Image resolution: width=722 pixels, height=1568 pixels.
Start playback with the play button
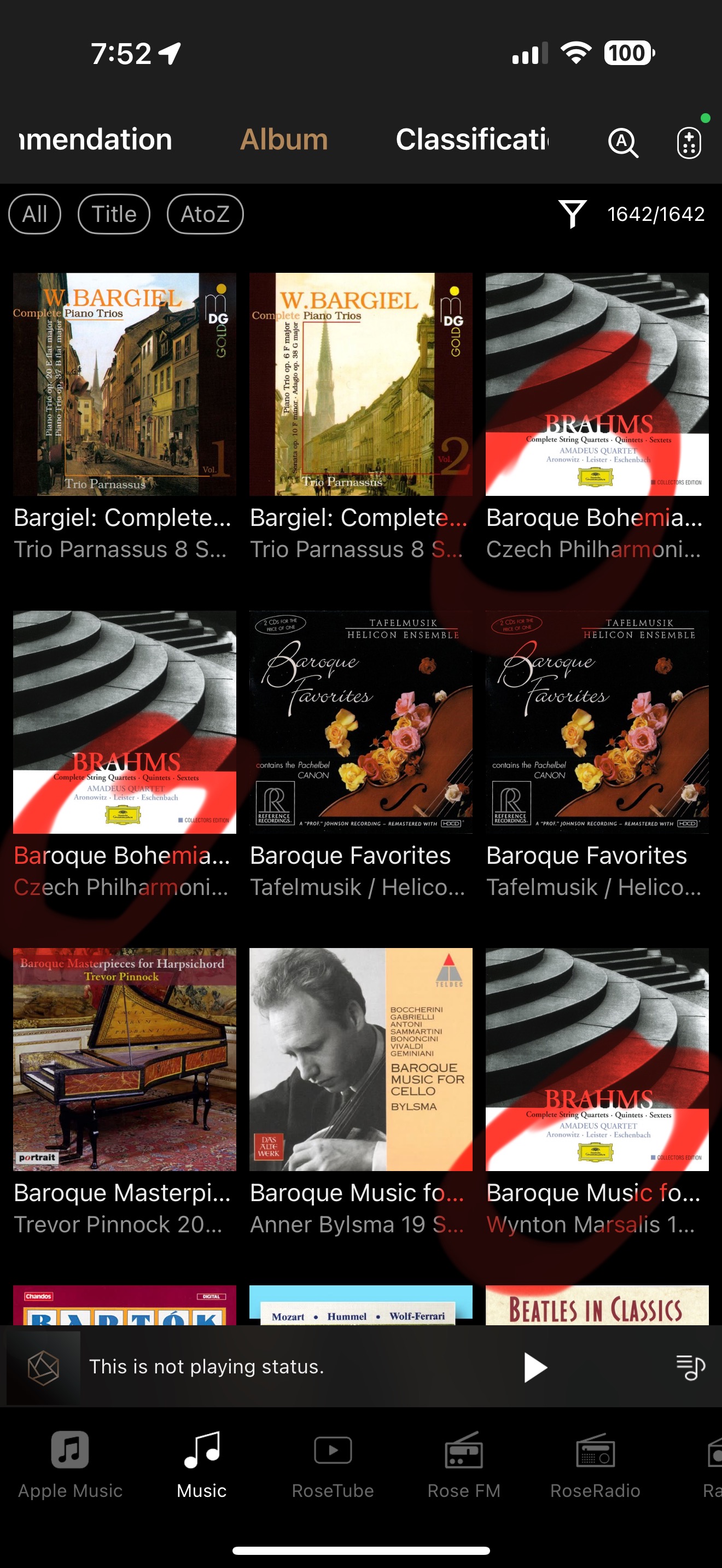coord(535,1367)
